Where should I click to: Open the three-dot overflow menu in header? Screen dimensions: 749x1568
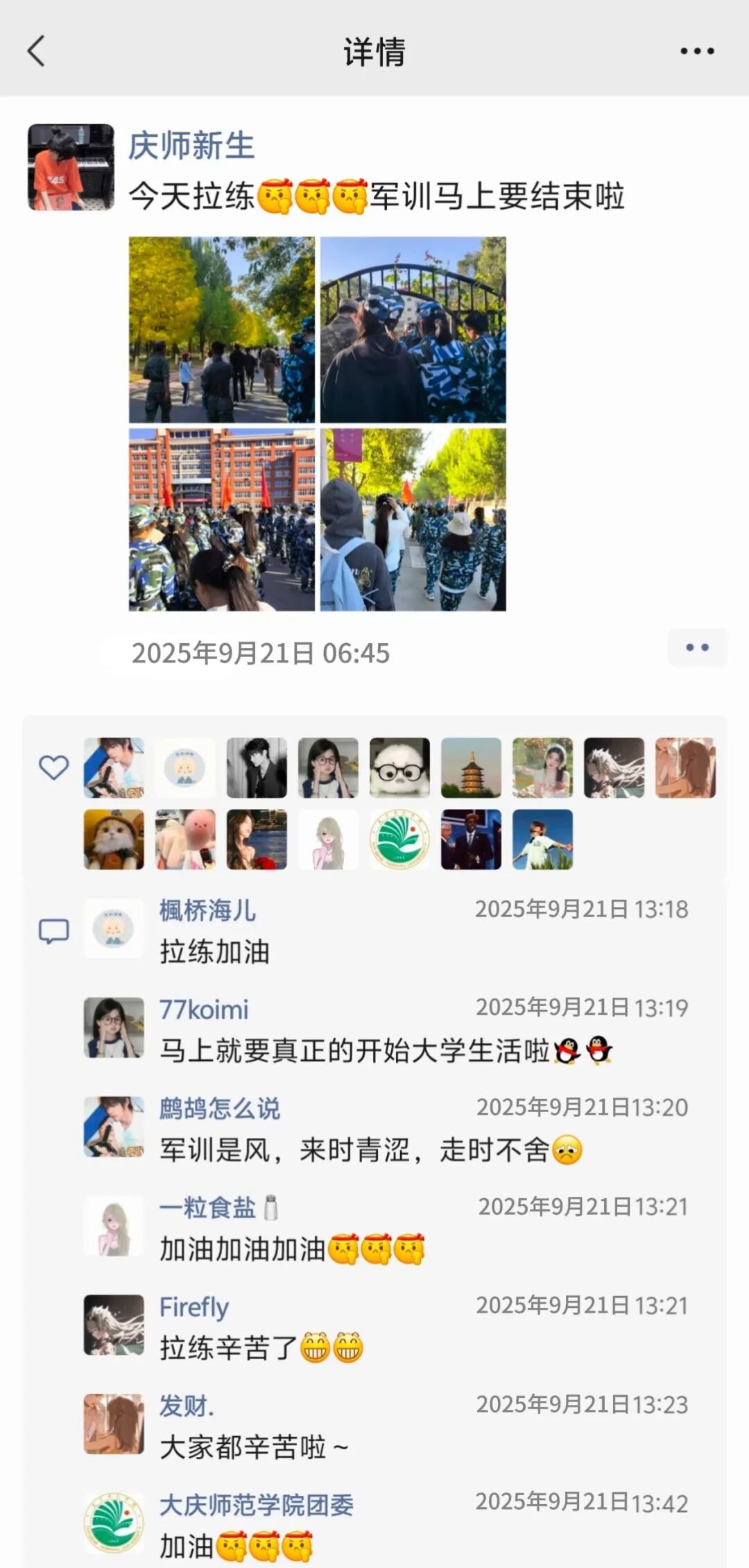tap(696, 51)
